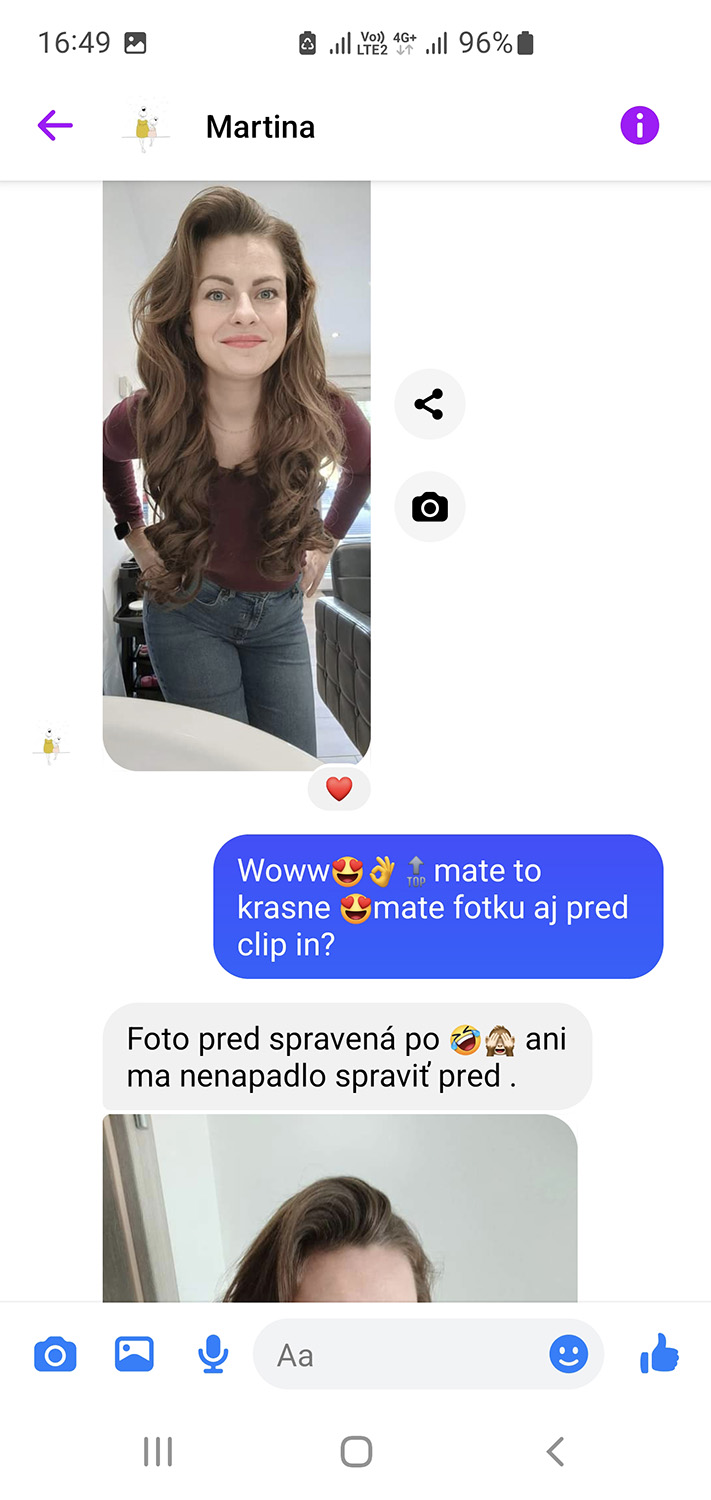Viewport: 711px width, 1500px height.
Task: Open the partially visible second photo
Action: click(x=340, y=1208)
